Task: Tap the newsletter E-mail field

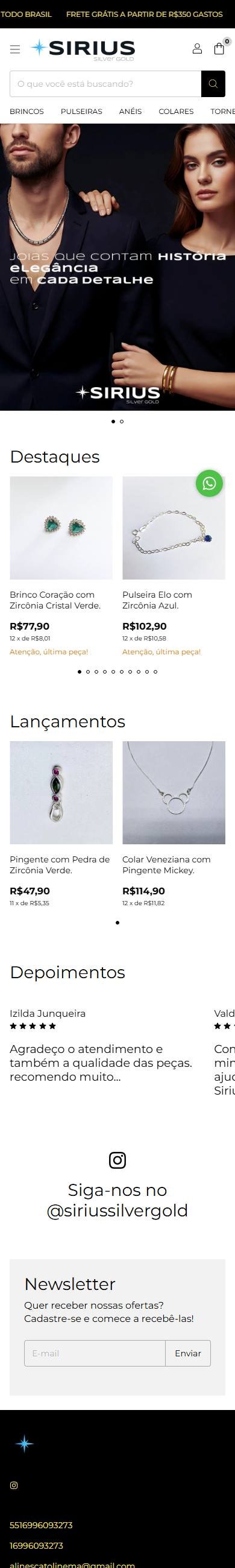Action: 95,1353
